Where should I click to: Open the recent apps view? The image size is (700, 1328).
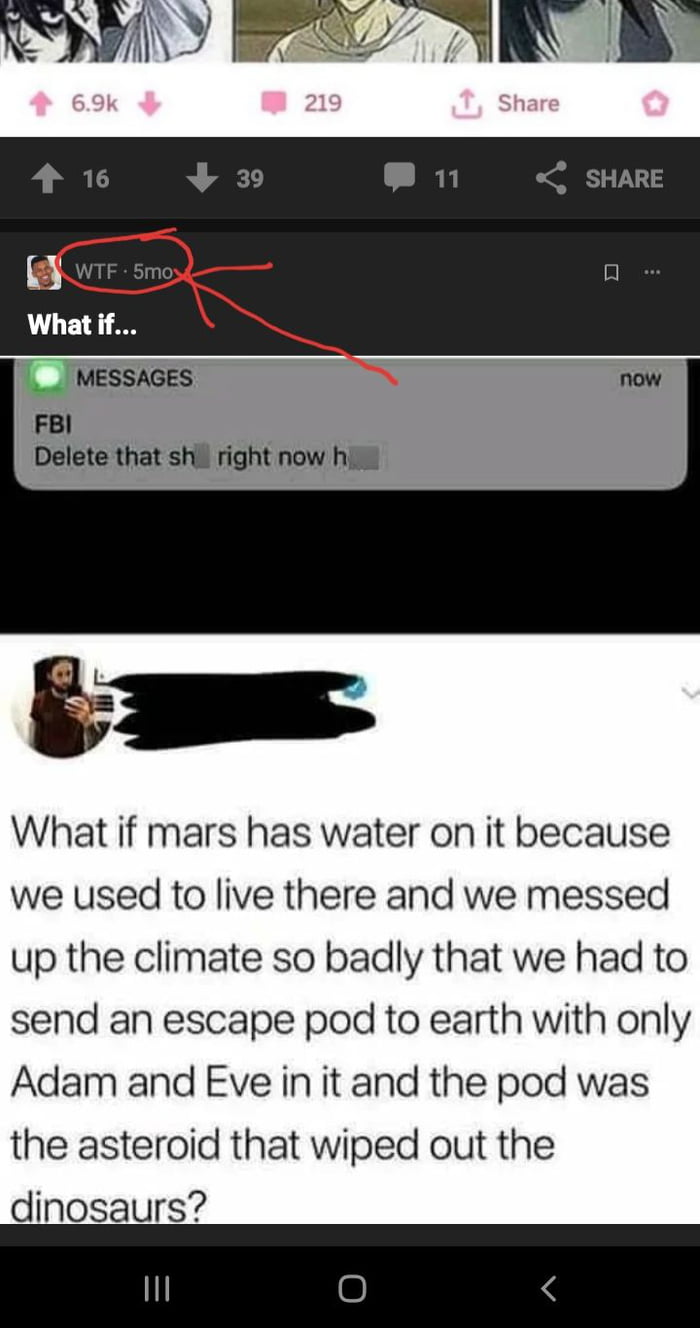point(156,1288)
